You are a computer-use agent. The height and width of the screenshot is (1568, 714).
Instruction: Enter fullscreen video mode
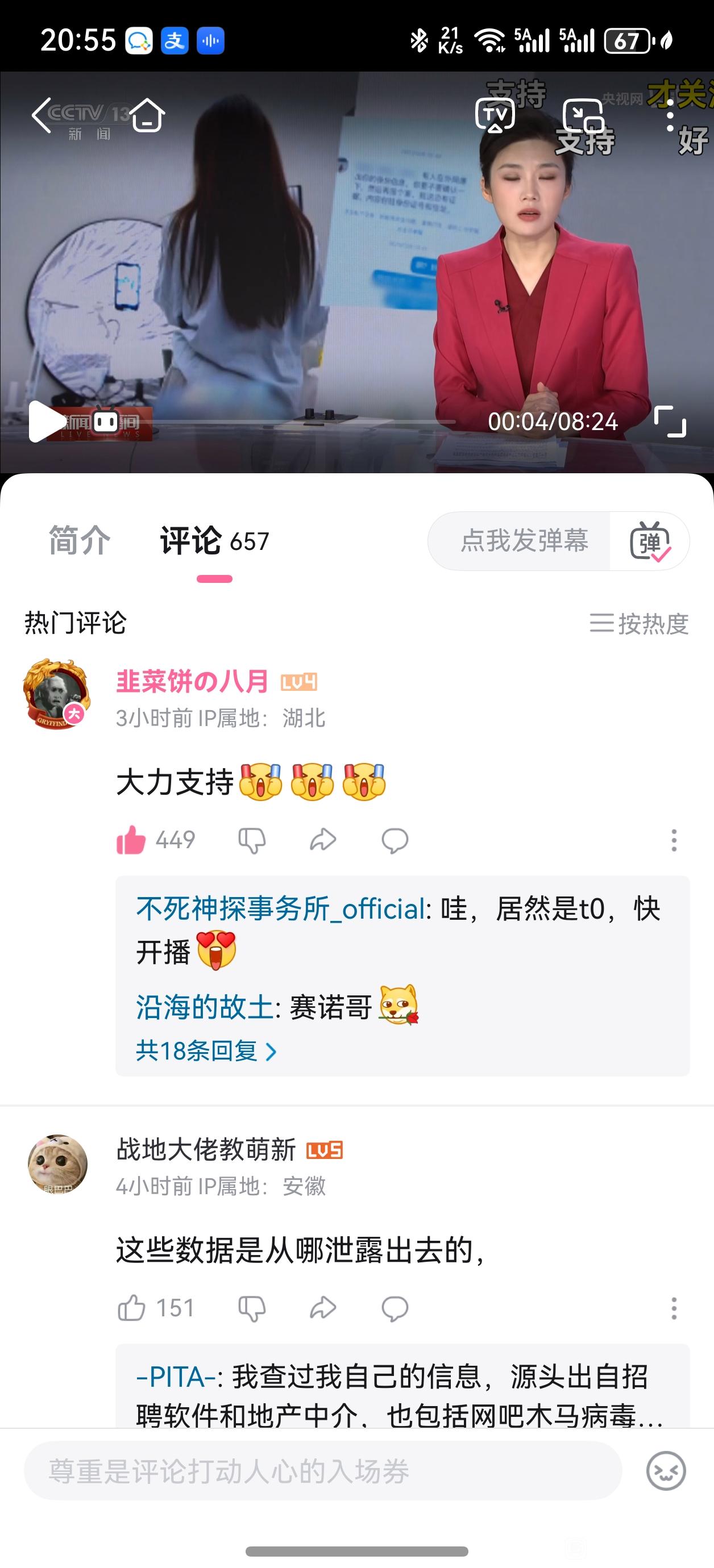click(670, 421)
